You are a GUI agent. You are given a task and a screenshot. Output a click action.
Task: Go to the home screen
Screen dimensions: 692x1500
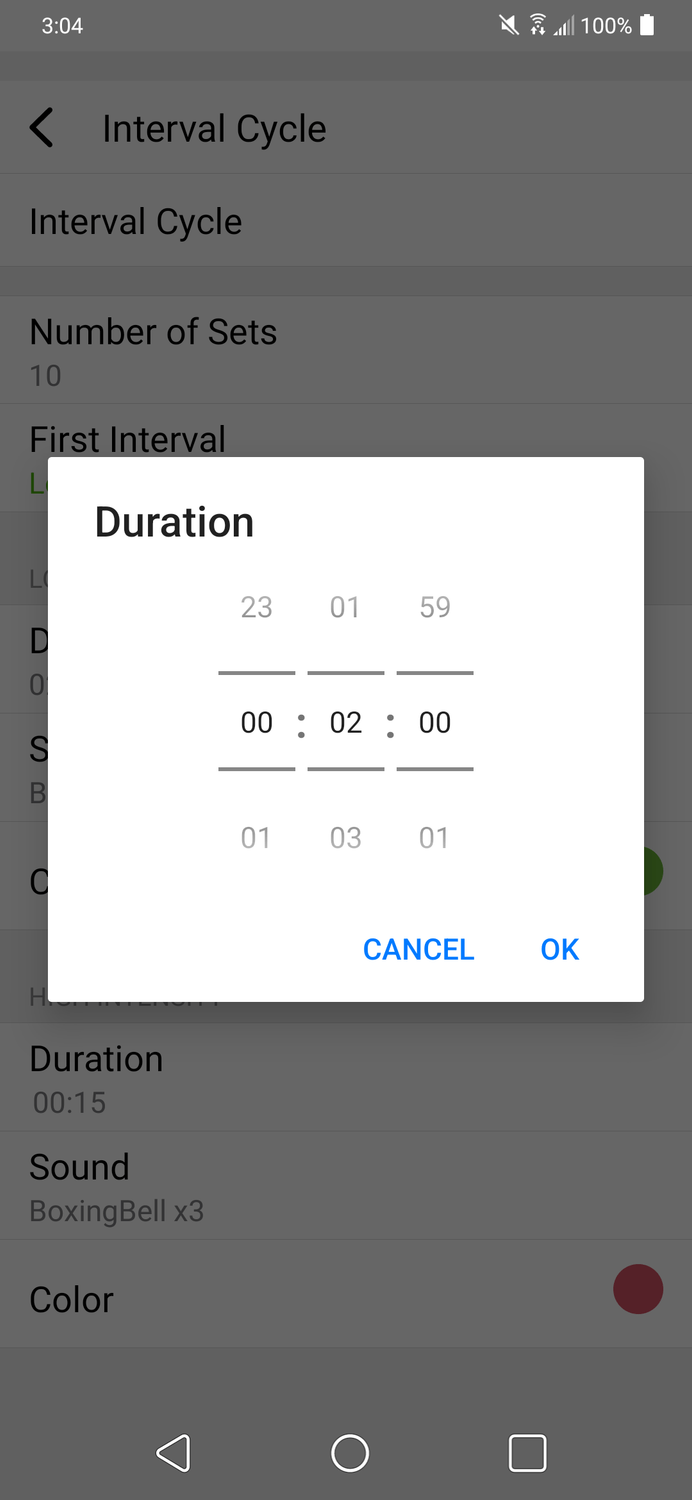pyautogui.click(x=350, y=1453)
